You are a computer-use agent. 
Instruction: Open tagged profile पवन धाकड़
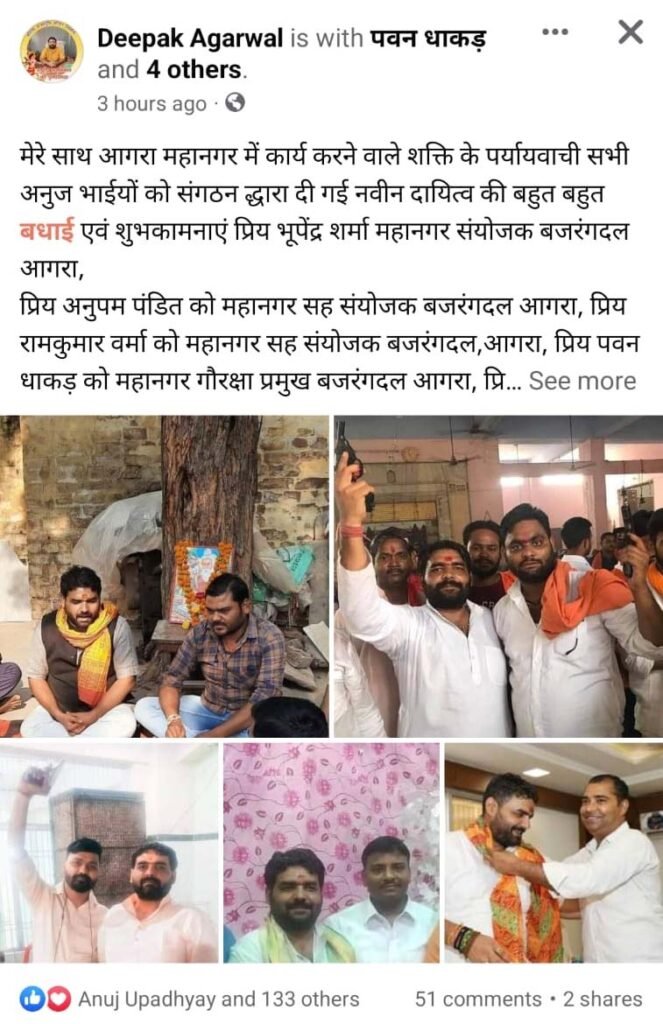coord(427,39)
